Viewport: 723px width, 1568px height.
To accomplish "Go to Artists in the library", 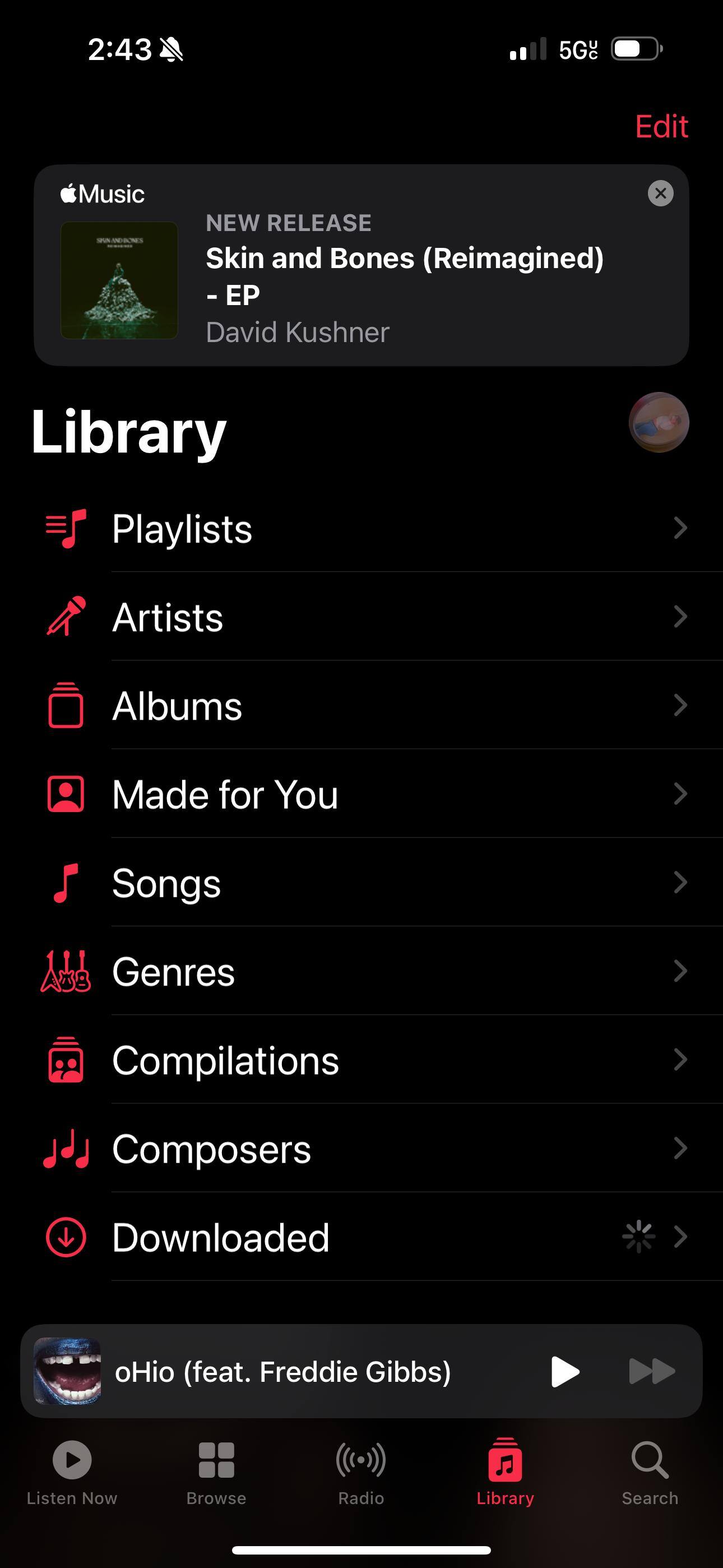I will click(365, 617).
